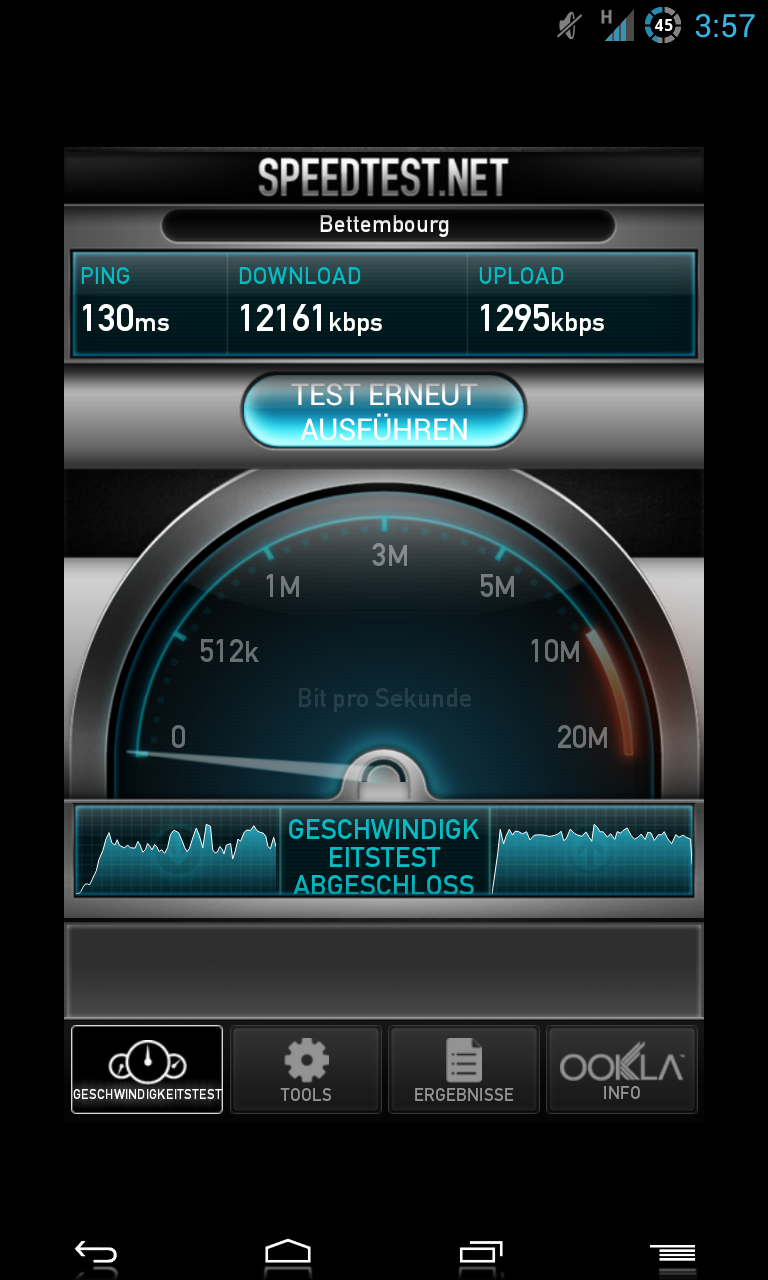This screenshot has width=768, height=1280.
Task: Go back with the system back button
Action: click(x=96, y=1251)
